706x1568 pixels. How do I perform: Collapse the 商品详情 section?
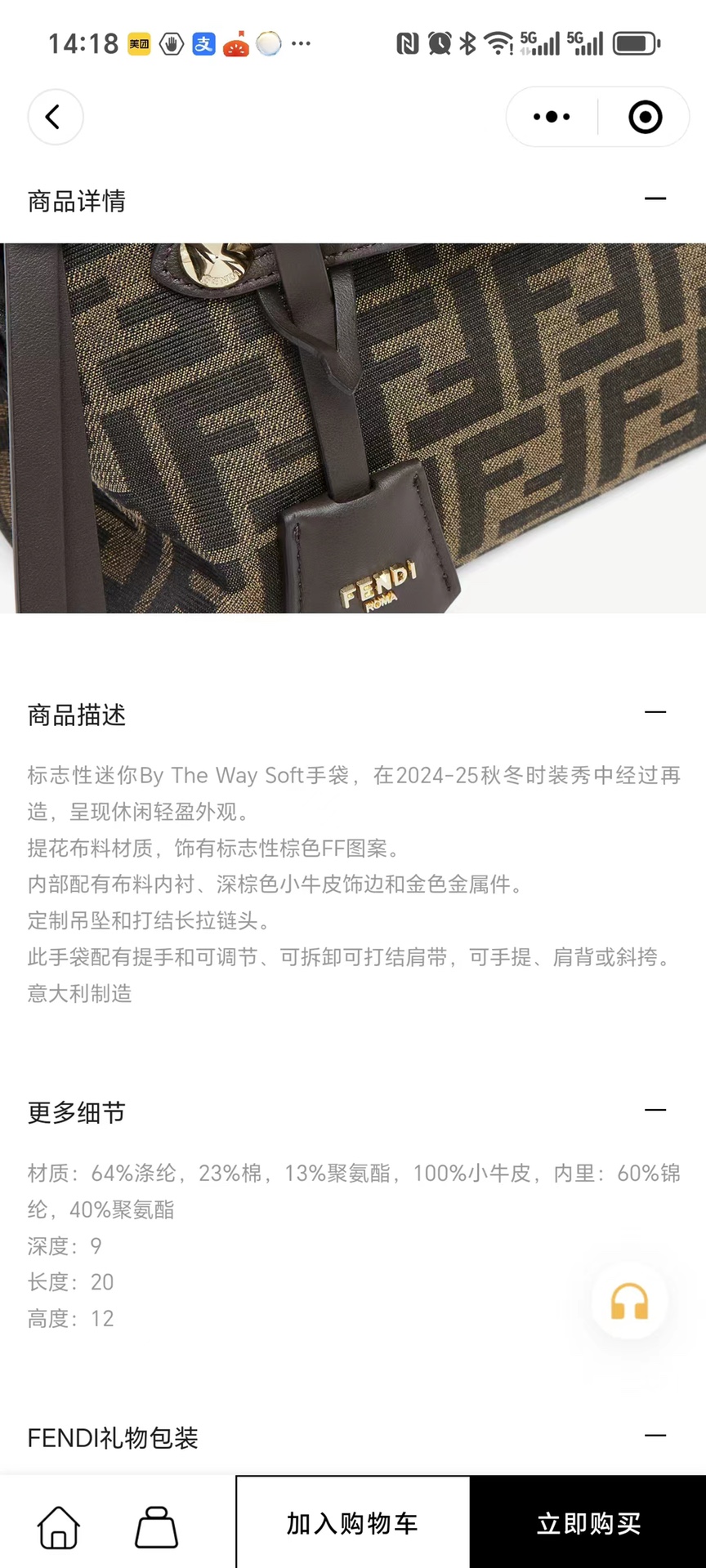pos(655,198)
